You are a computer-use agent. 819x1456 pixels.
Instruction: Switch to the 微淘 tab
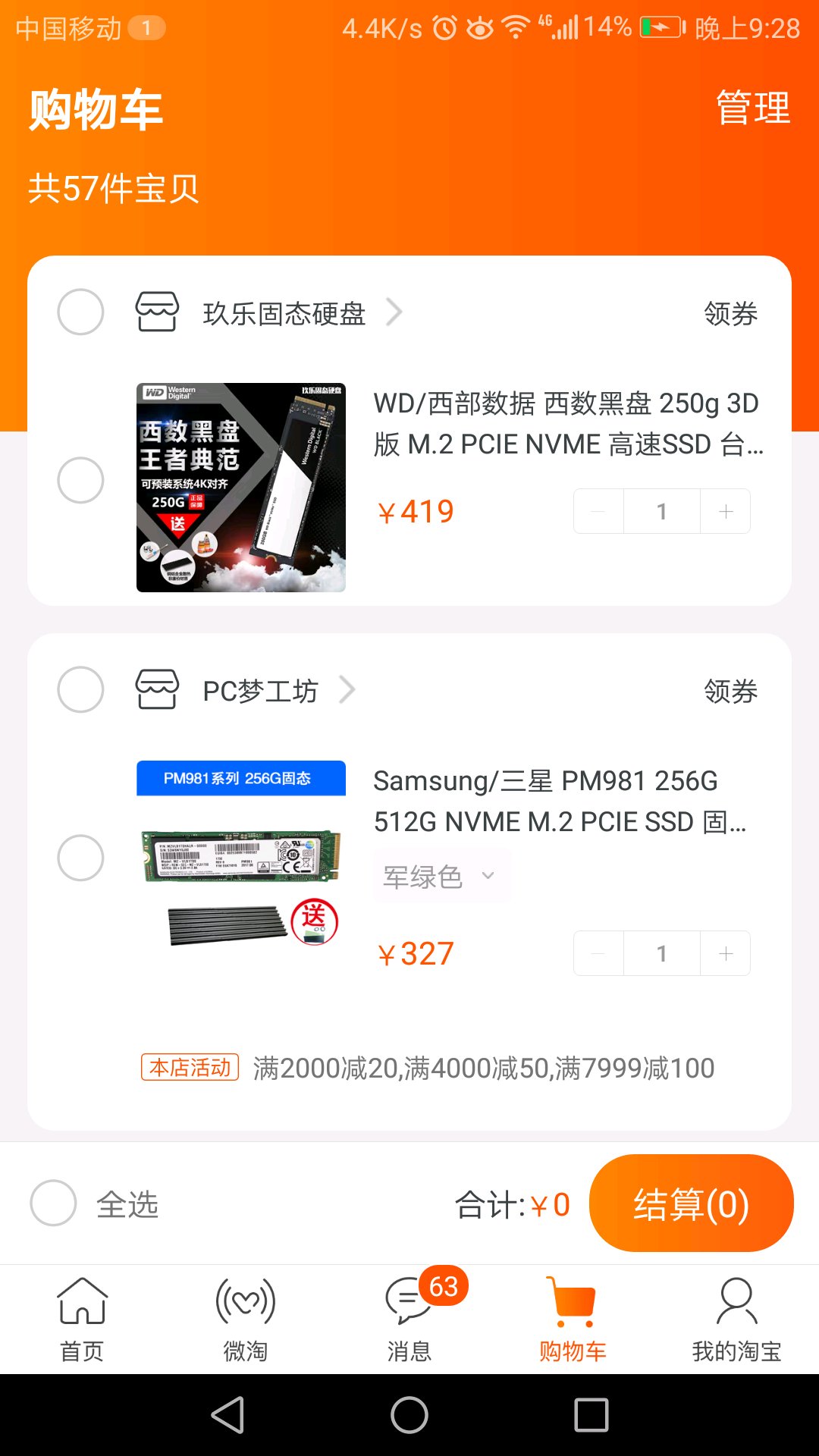[246, 1319]
